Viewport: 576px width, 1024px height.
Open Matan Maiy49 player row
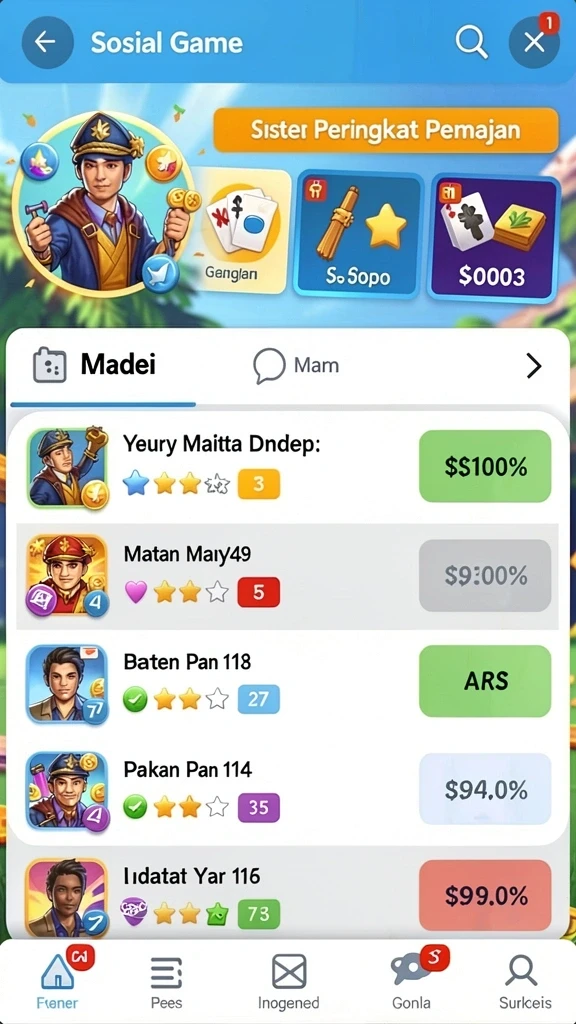pyautogui.click(x=287, y=575)
